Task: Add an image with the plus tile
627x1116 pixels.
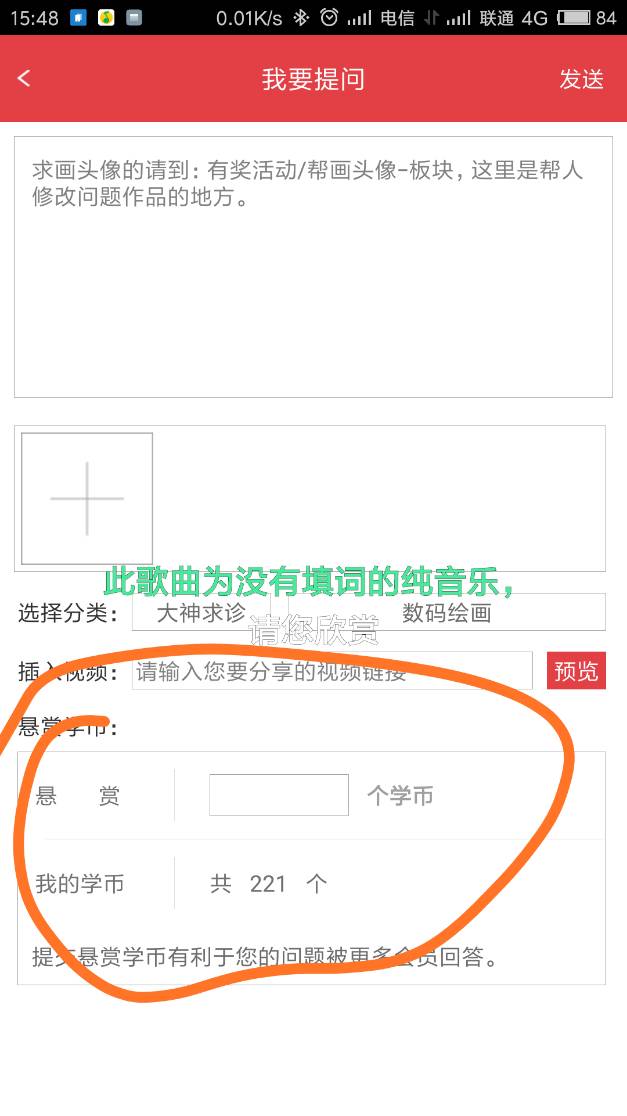Action: [87, 498]
